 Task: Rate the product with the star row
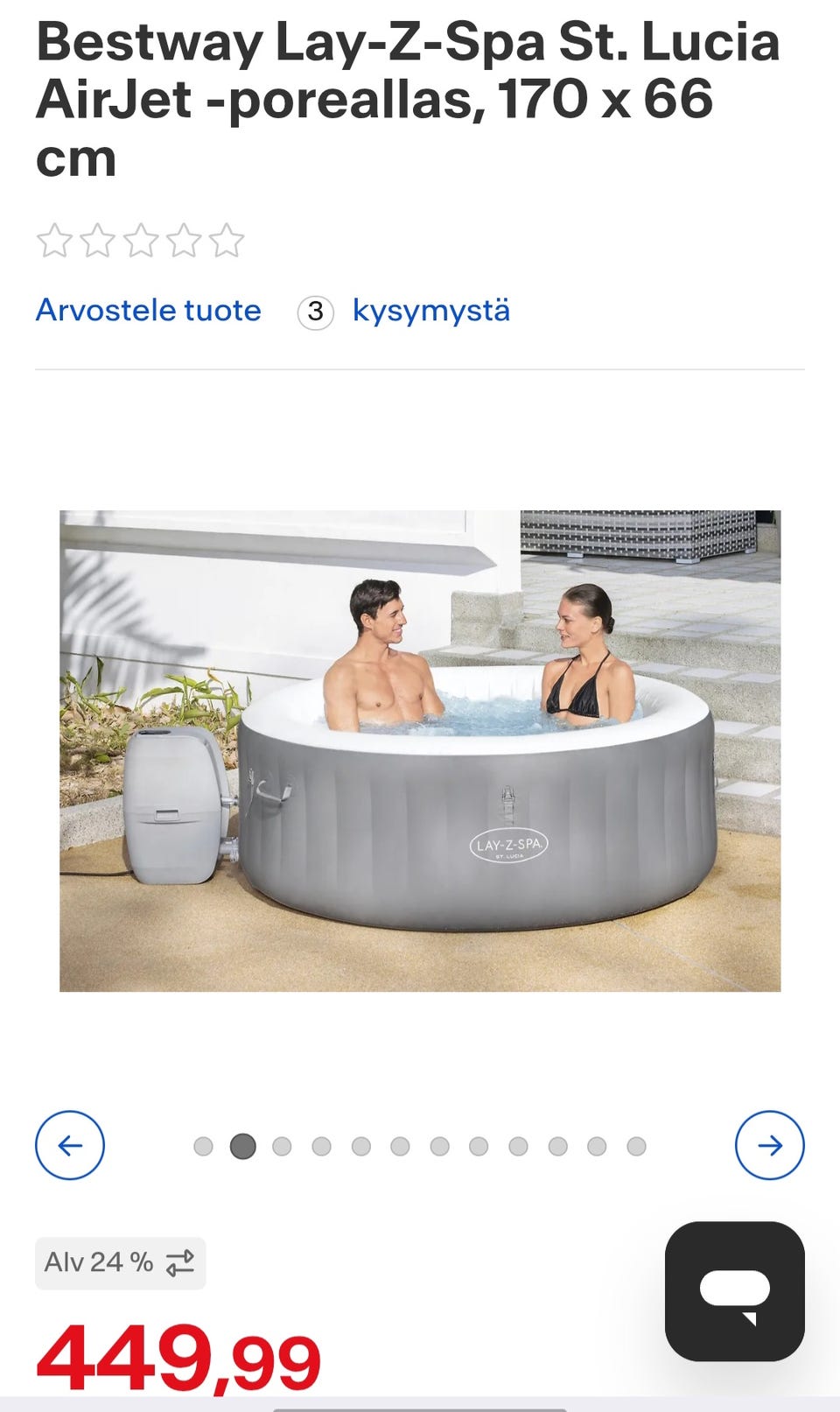[x=140, y=241]
